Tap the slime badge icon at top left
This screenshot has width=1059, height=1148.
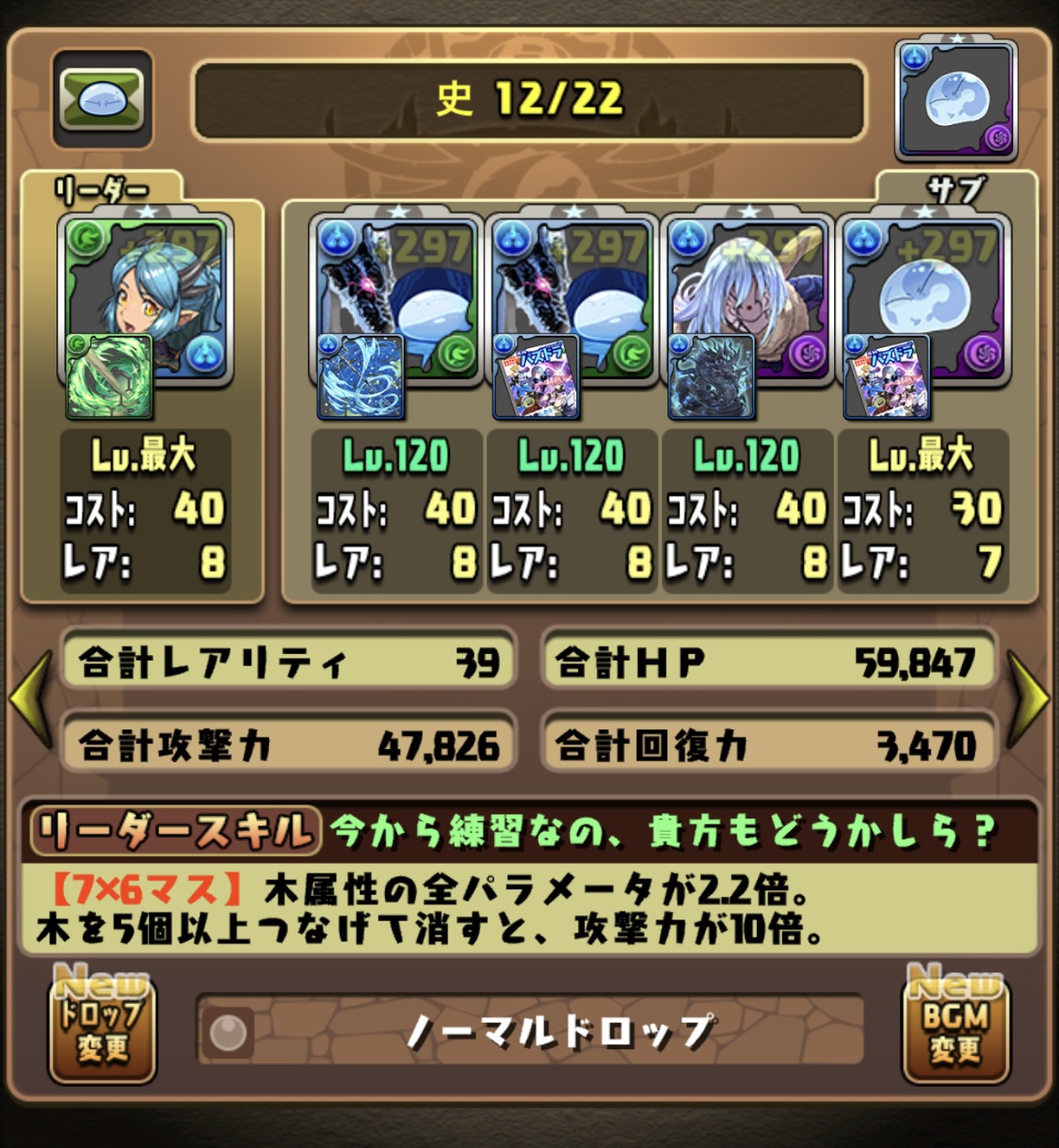tap(102, 99)
